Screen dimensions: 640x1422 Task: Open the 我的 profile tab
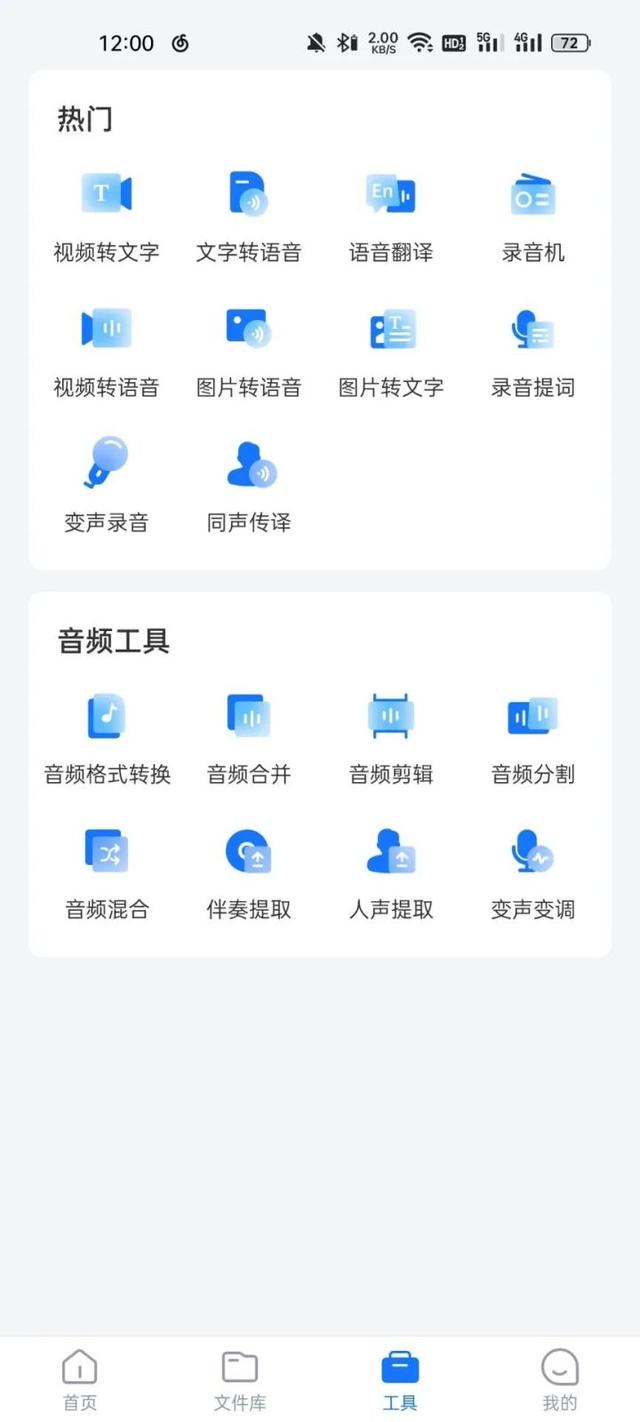tap(559, 1380)
